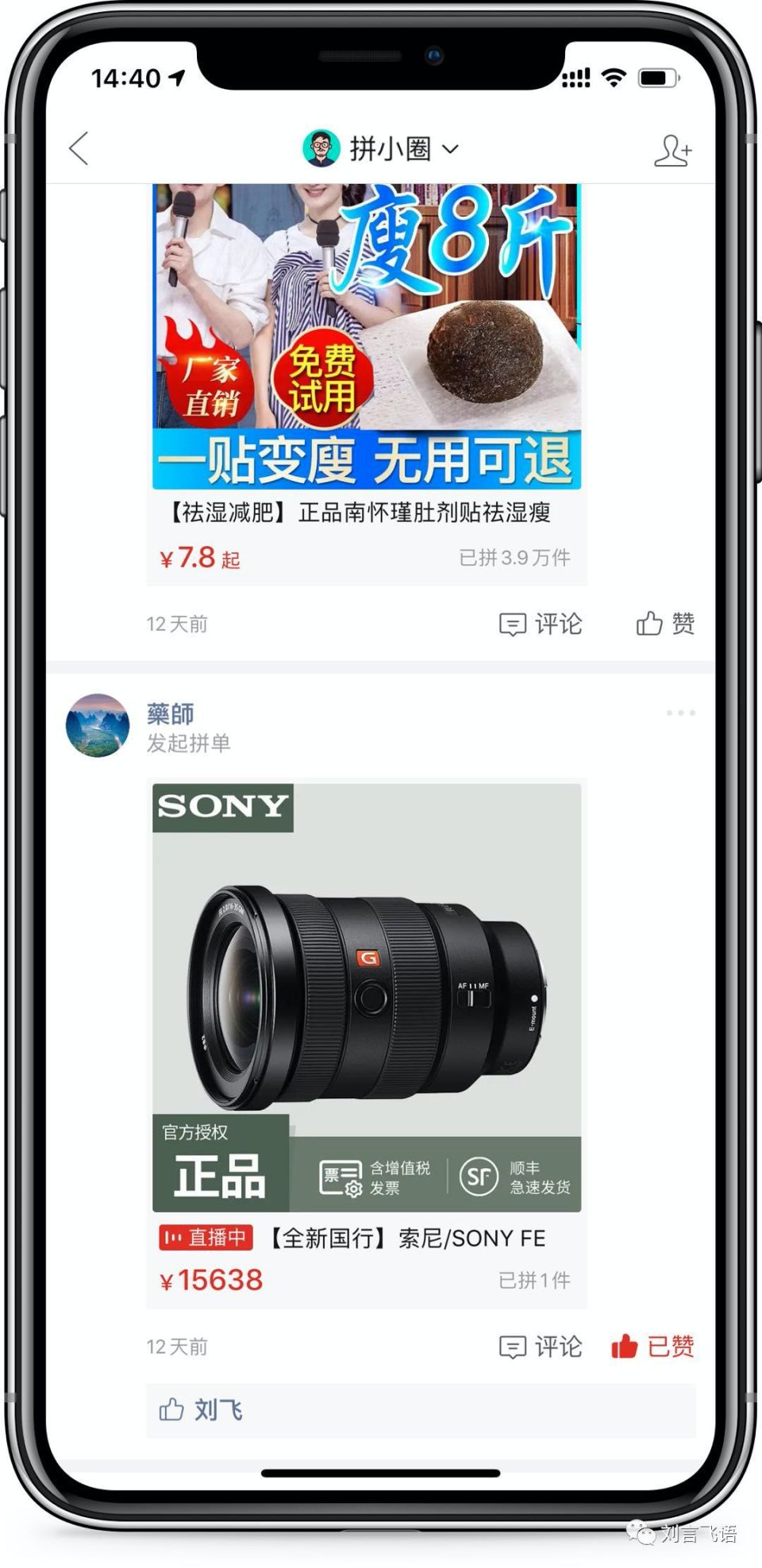Tap the red liked icon under the Sony post

click(x=626, y=1347)
